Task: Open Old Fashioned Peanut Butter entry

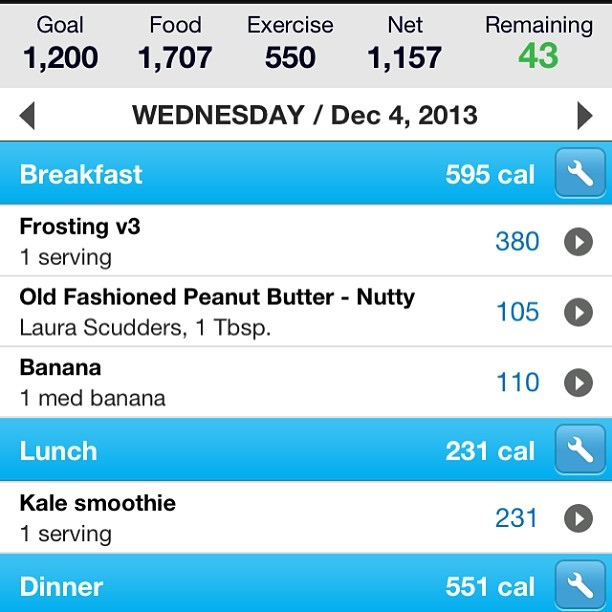Action: (x=306, y=311)
